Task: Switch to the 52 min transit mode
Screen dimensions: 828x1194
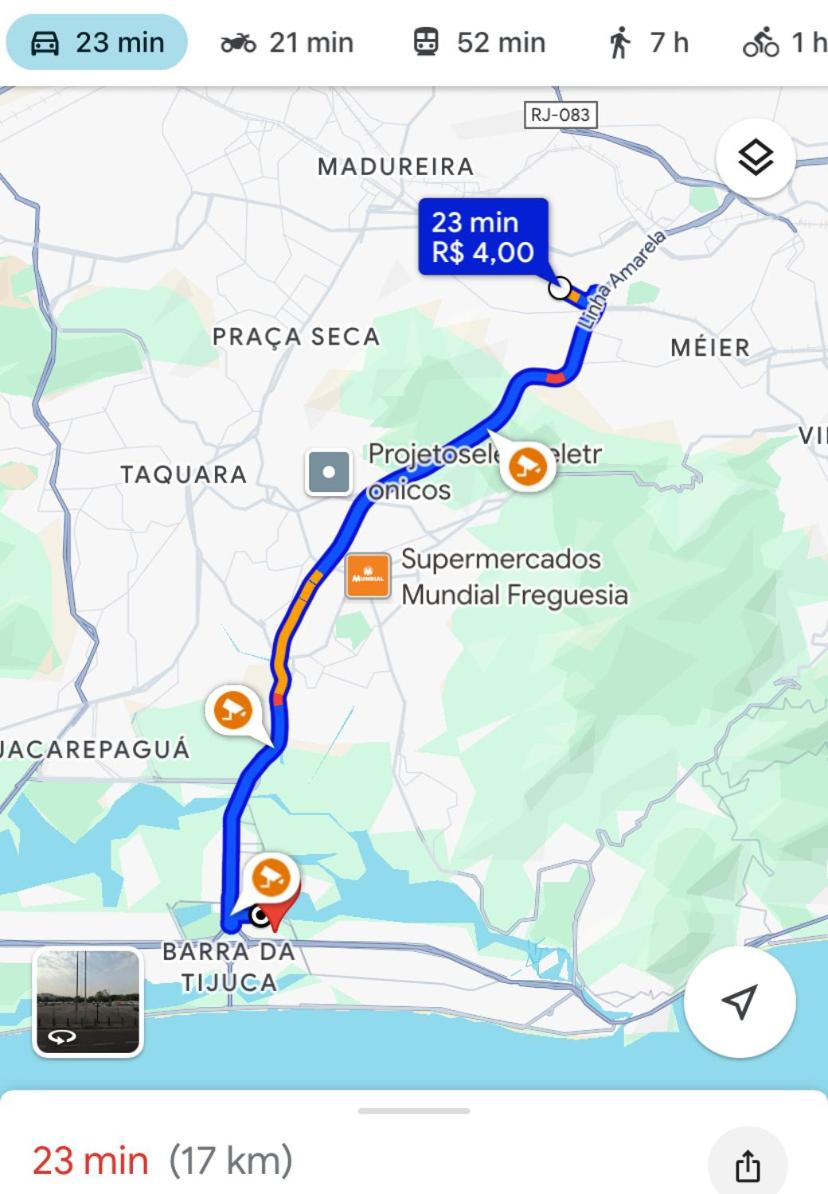Action: pyautogui.click(x=479, y=43)
